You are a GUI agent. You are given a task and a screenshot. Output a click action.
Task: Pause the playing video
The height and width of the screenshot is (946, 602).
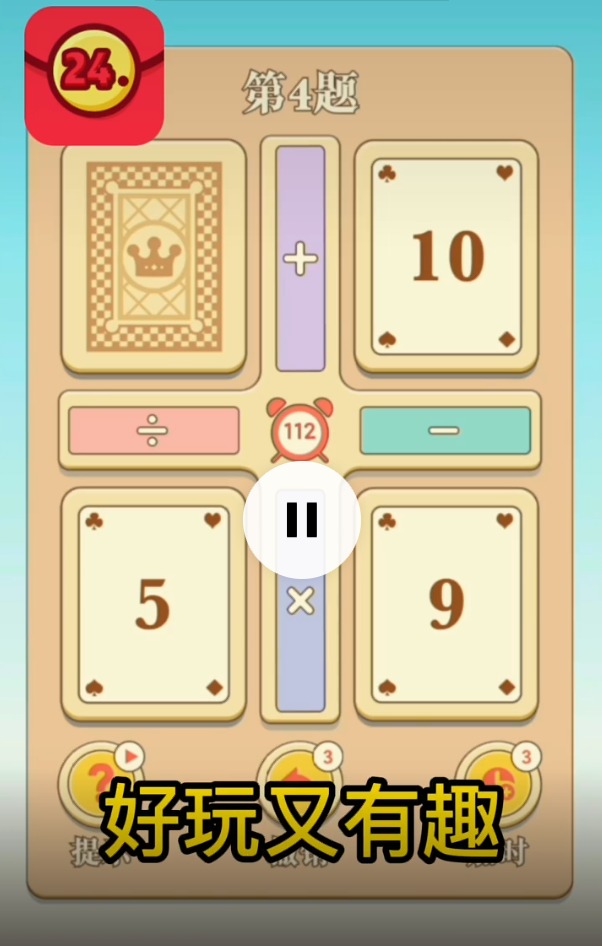[301, 520]
